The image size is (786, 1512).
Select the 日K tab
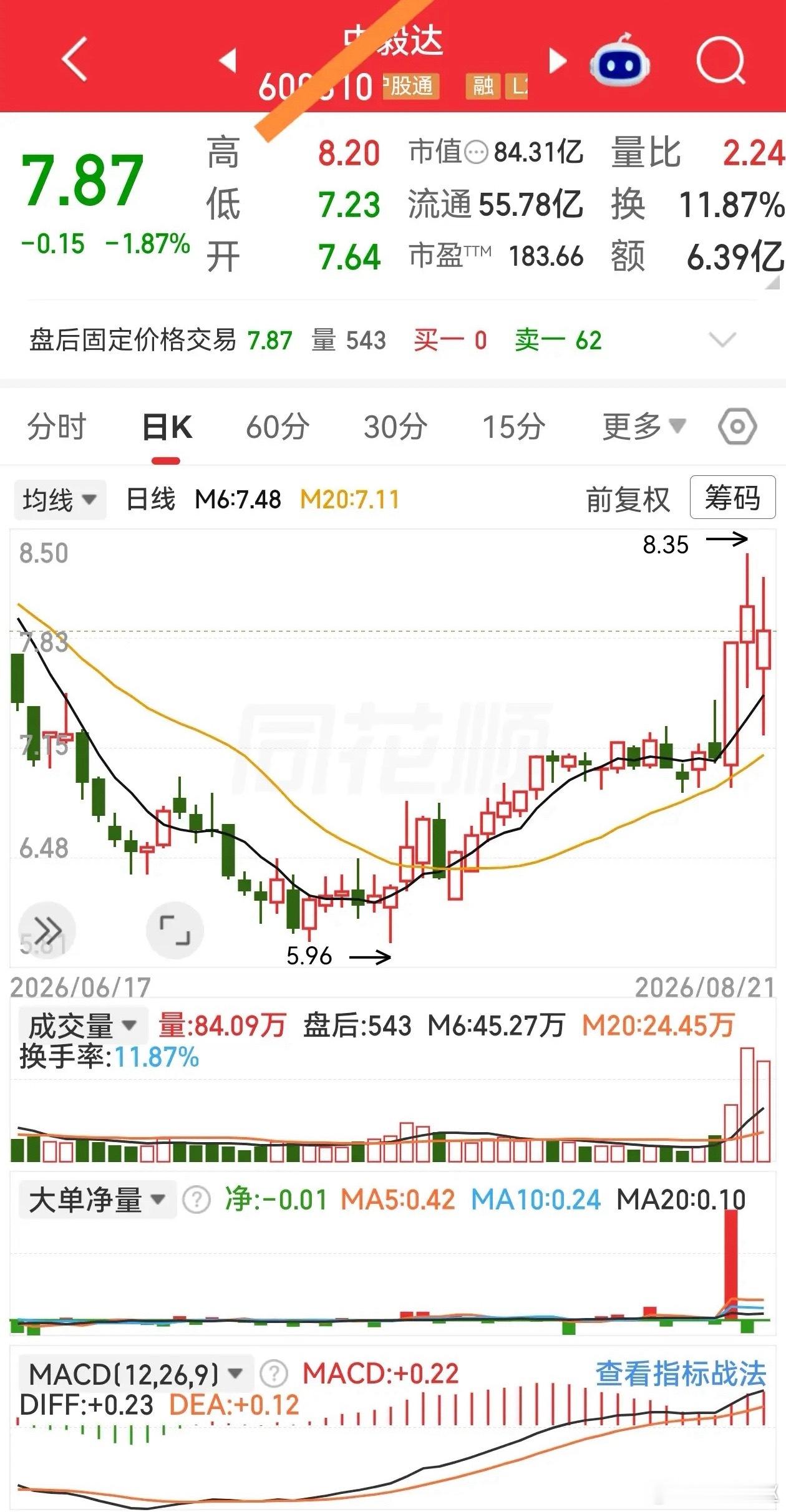167,427
